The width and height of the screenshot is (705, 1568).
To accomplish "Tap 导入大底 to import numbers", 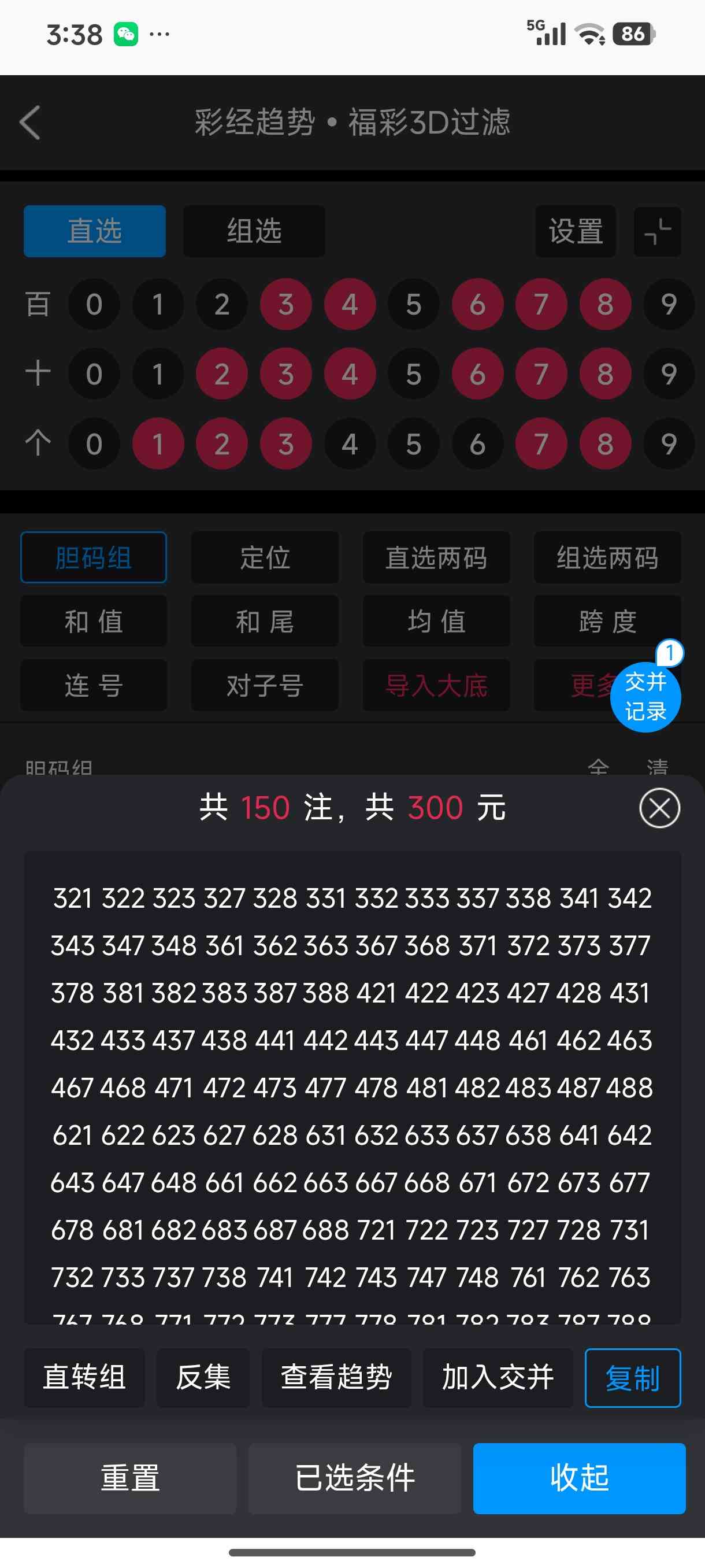I will (x=436, y=685).
